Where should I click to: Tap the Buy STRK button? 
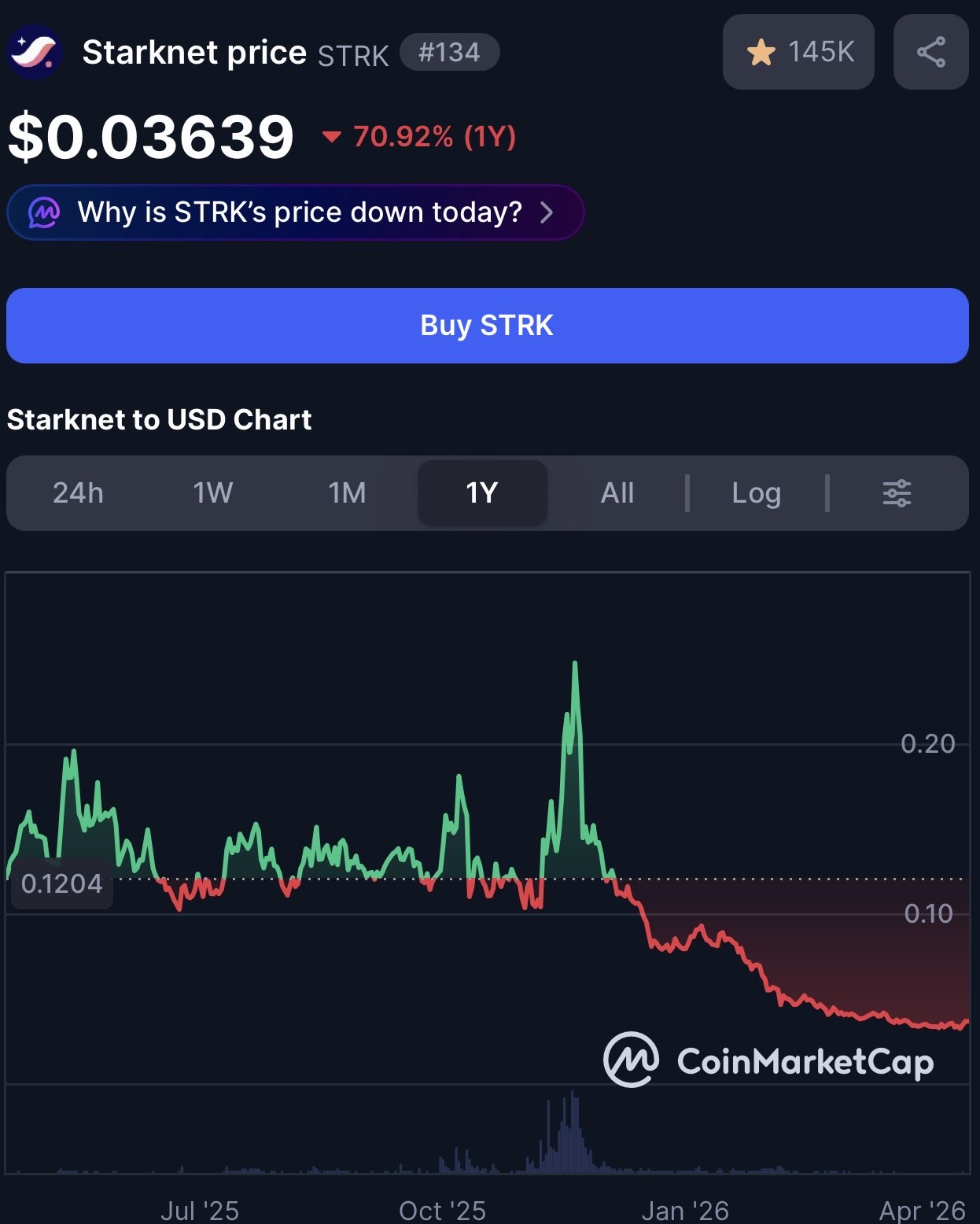pos(487,326)
